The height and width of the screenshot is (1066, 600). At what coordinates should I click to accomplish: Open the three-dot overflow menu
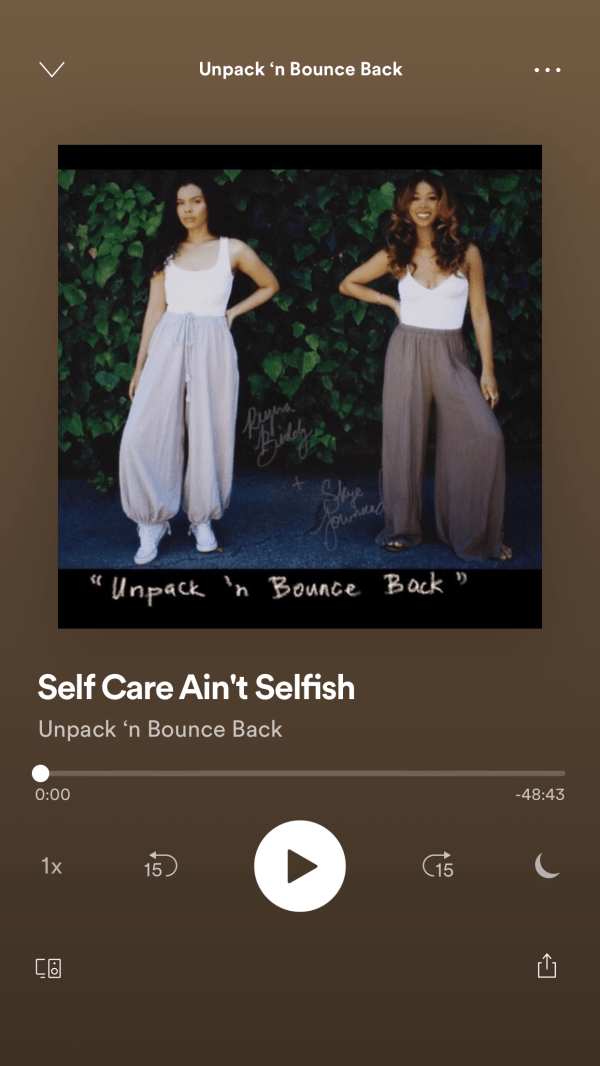click(547, 70)
